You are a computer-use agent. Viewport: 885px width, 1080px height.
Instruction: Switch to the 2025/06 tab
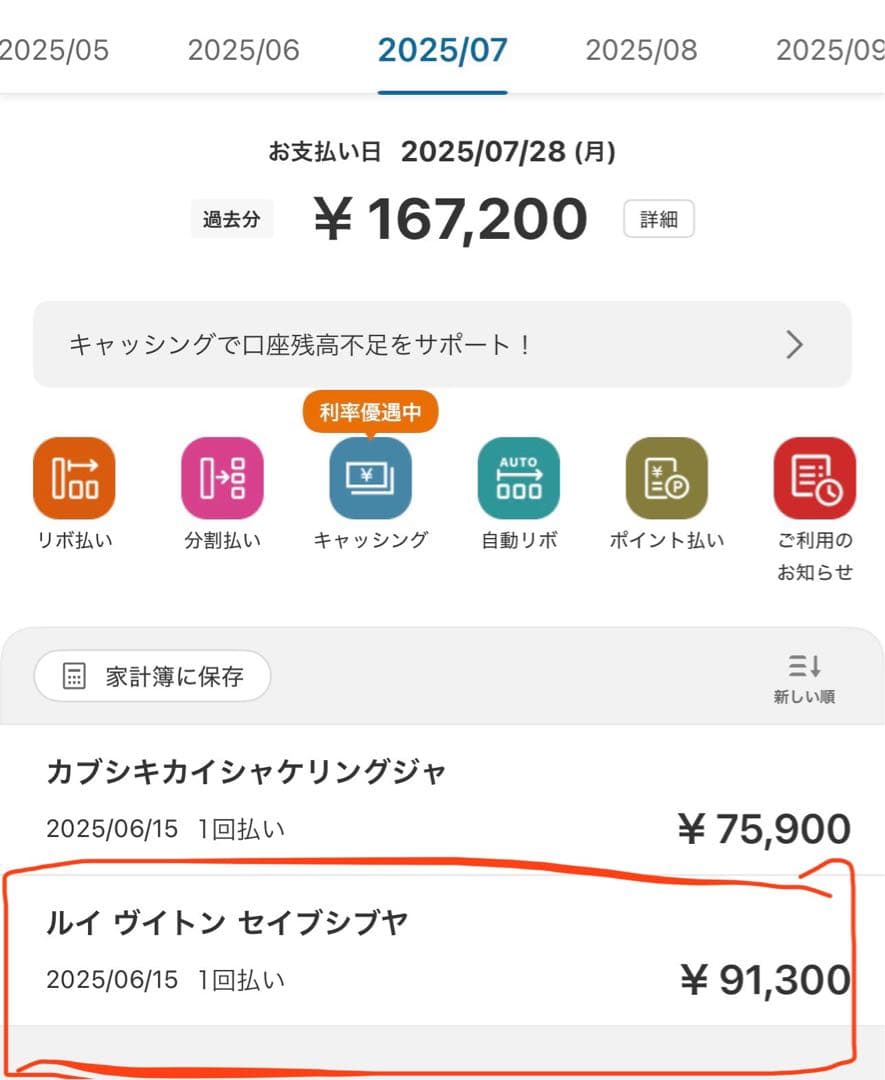point(243,50)
